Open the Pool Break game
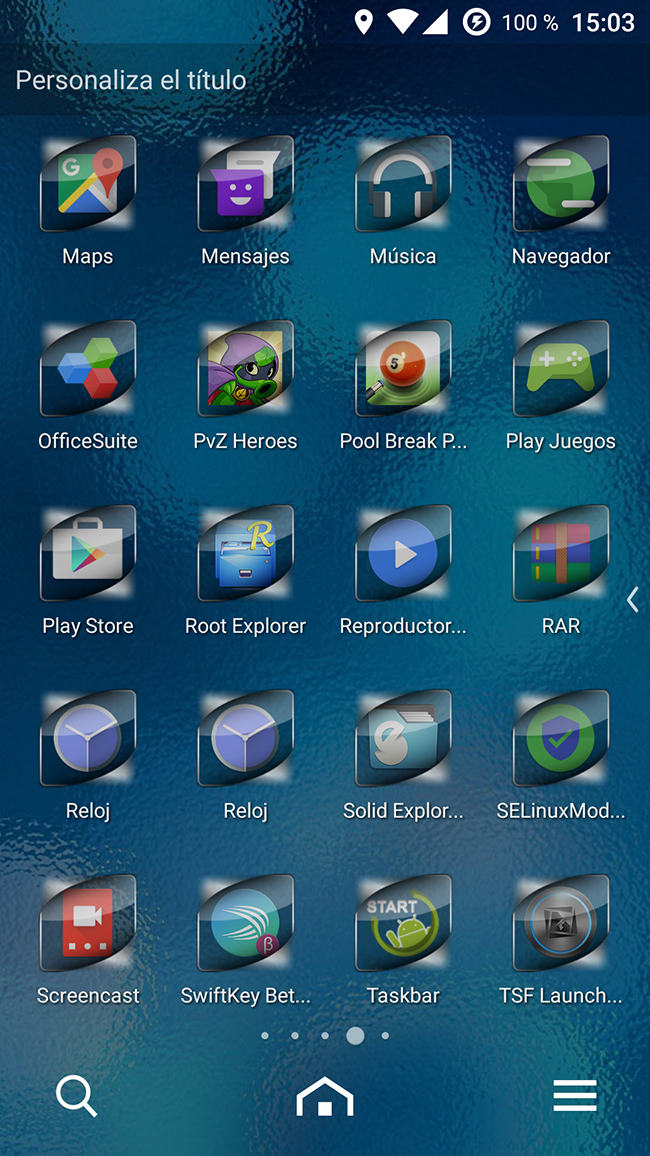The height and width of the screenshot is (1156, 650). (x=403, y=372)
